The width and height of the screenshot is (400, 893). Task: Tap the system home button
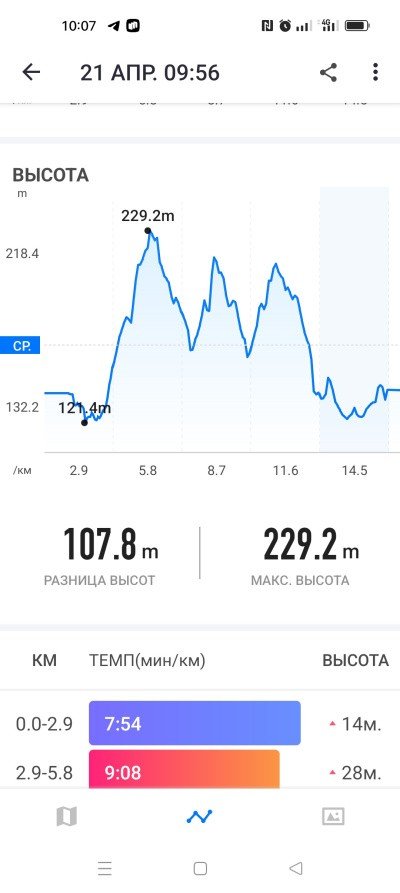(x=200, y=869)
